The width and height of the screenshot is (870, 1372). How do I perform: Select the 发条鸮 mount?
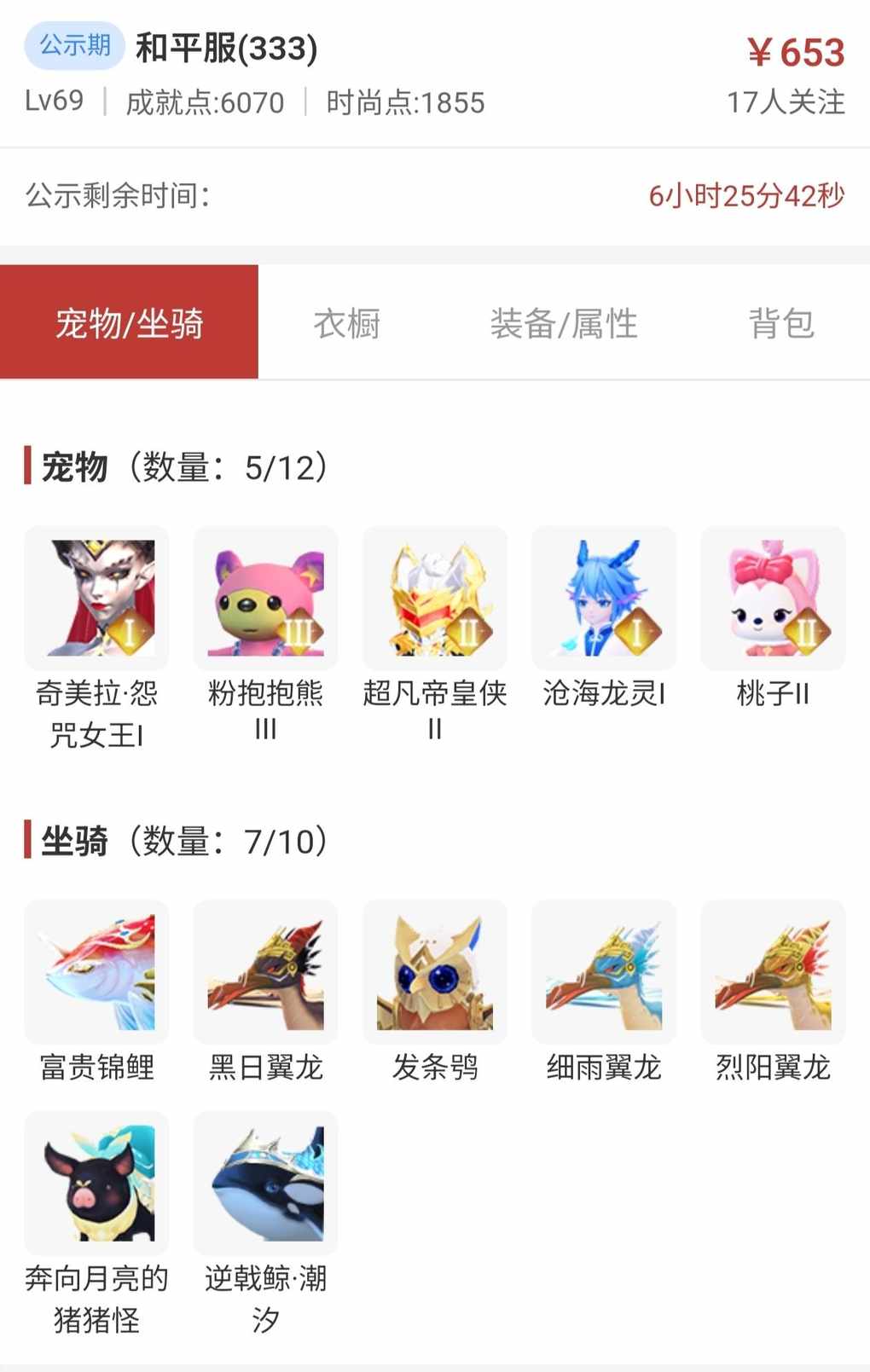tap(434, 972)
